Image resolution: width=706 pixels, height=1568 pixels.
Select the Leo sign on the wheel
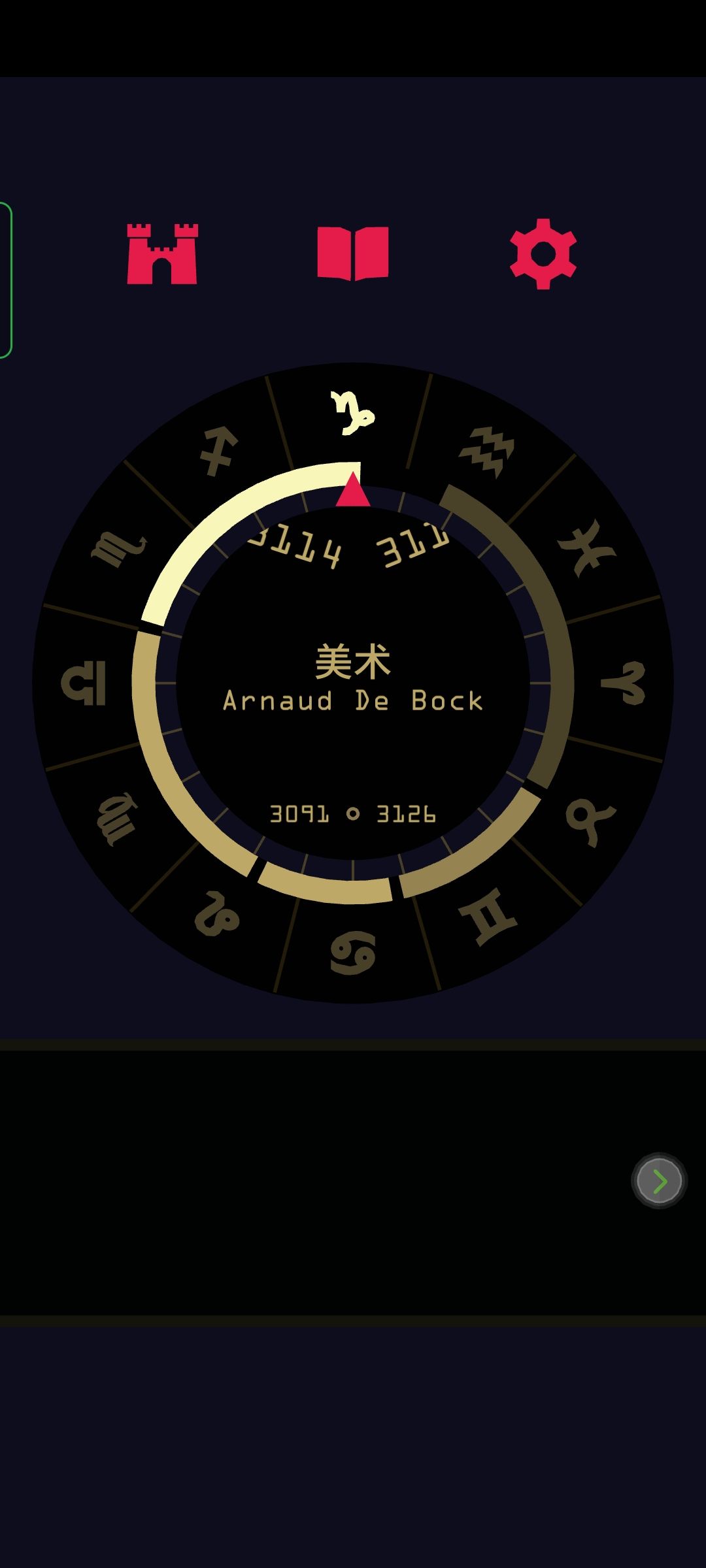[217, 913]
